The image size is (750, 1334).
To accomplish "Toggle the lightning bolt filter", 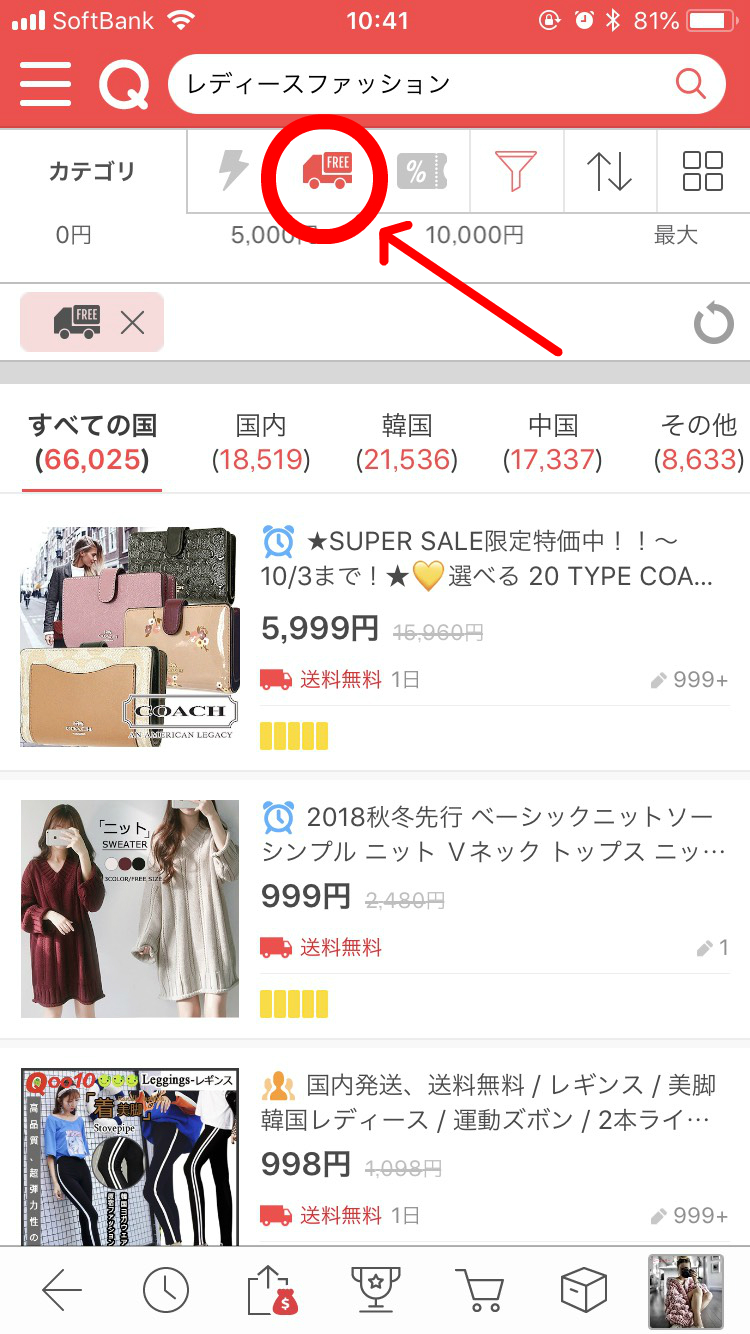I will tap(233, 171).
